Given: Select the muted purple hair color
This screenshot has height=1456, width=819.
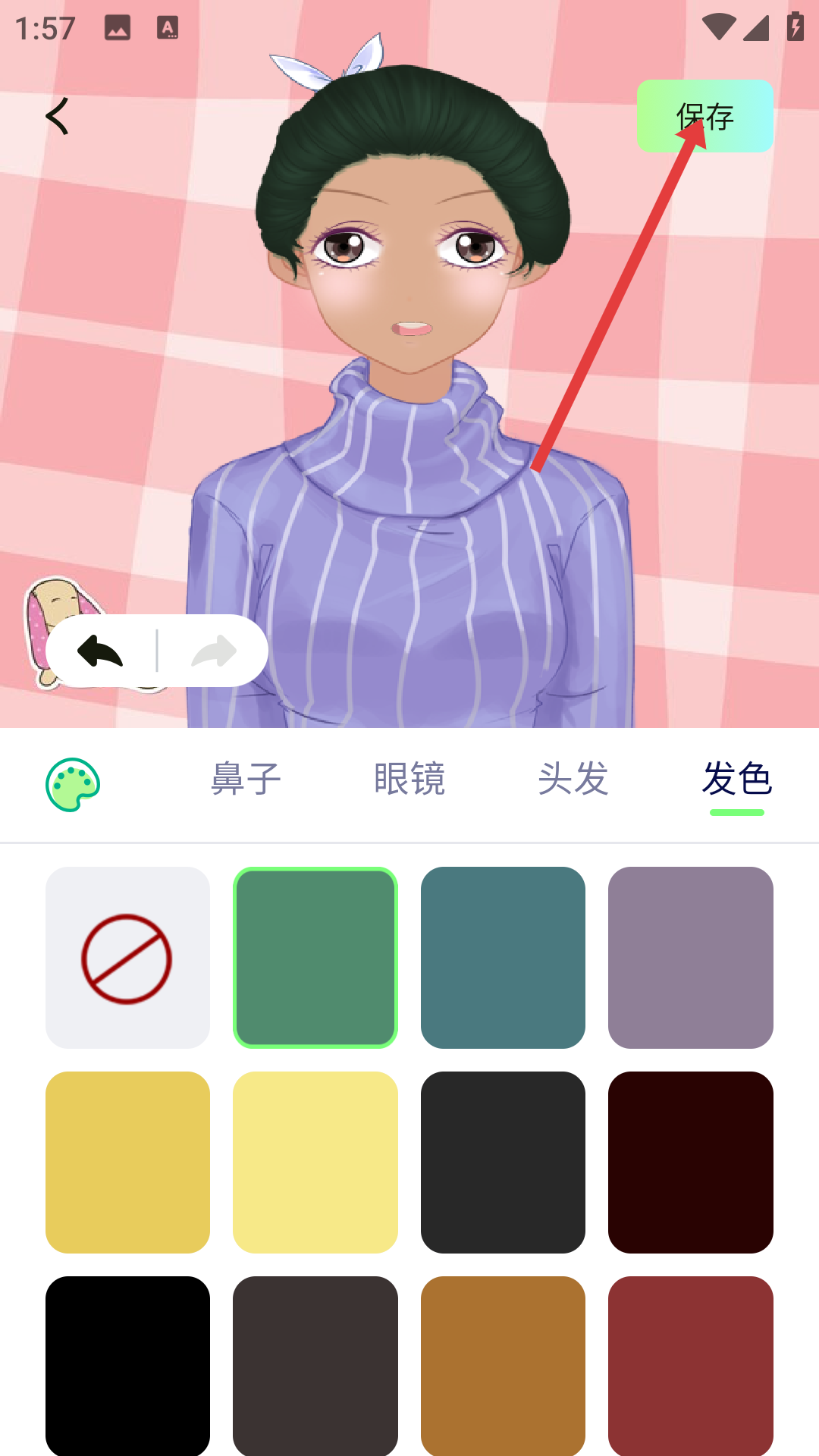Looking at the screenshot, I should (690, 958).
